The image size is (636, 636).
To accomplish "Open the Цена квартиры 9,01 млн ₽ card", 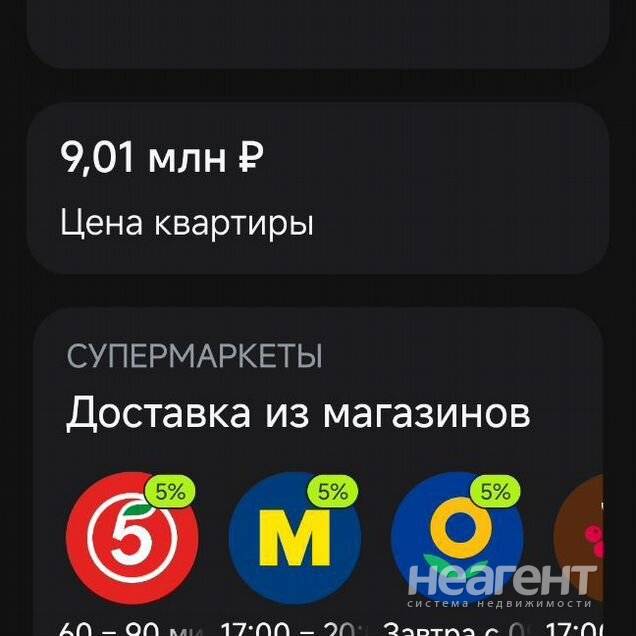I will (x=317, y=188).
